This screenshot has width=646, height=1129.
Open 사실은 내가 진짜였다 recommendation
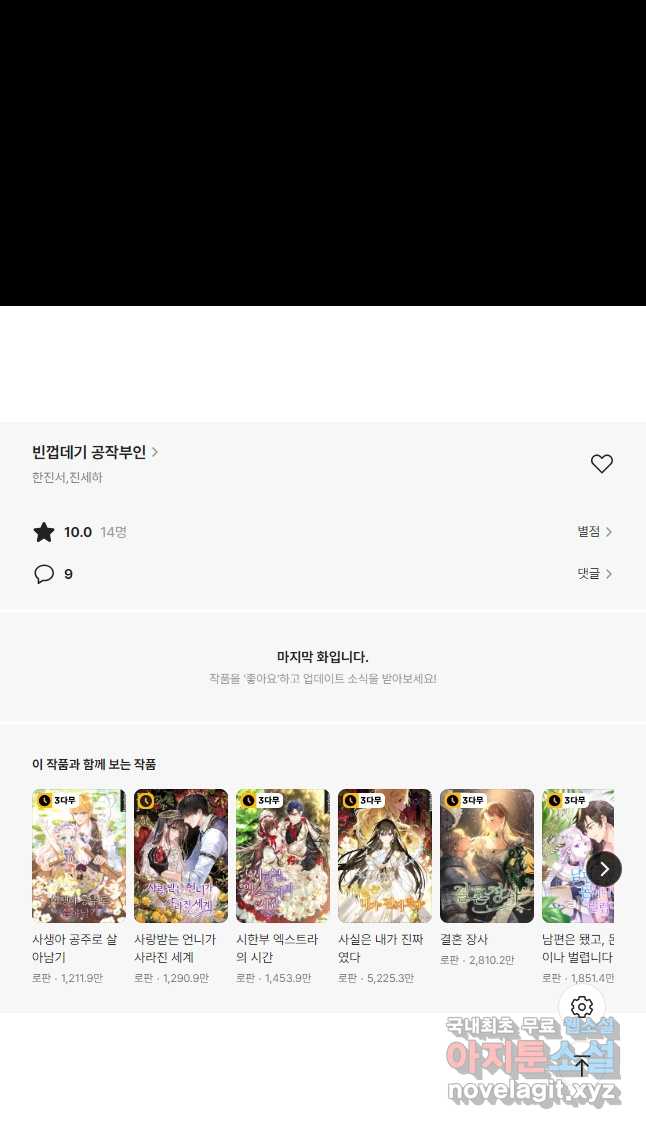point(385,856)
